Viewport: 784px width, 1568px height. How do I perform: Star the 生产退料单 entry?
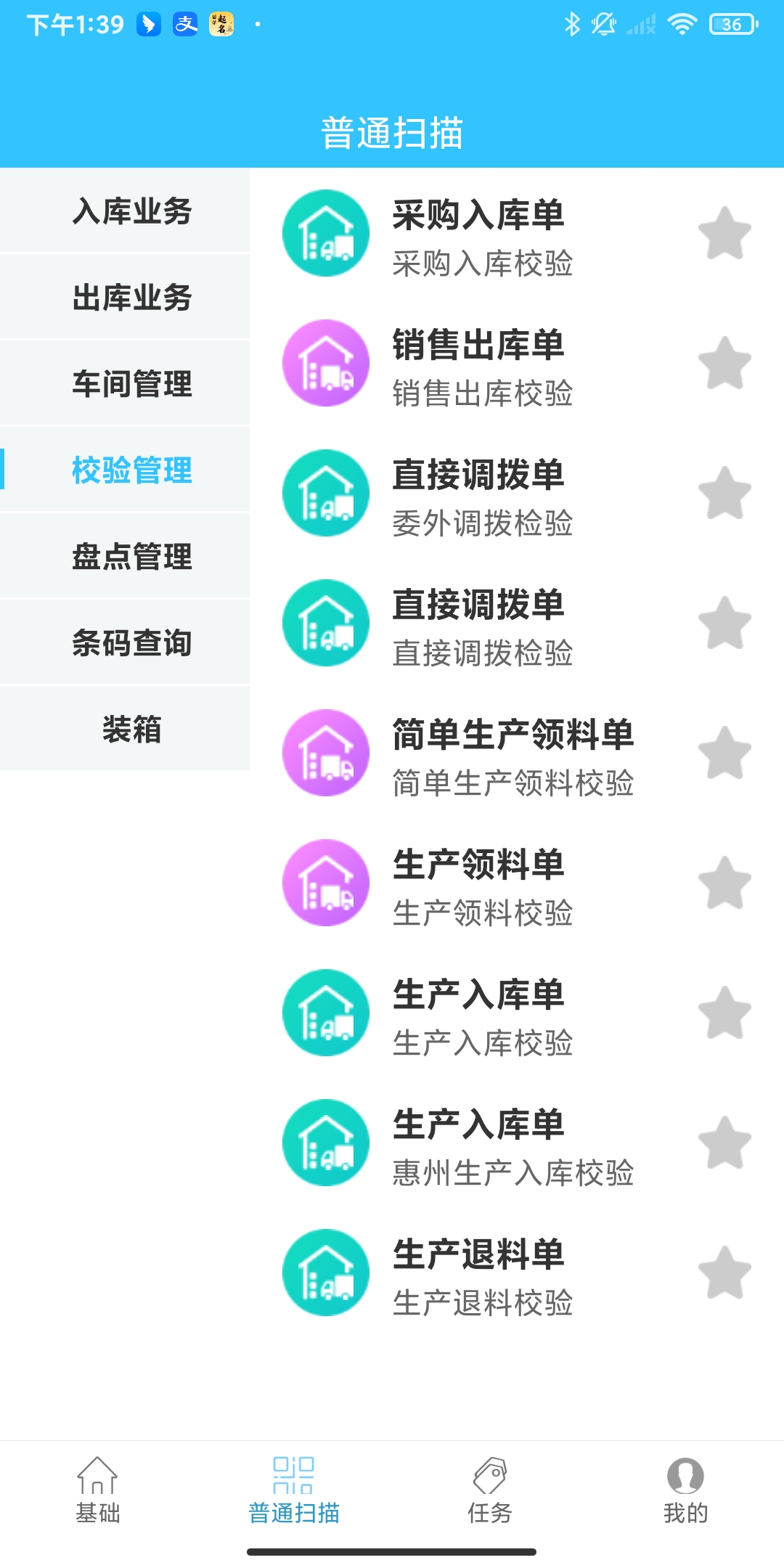pos(724,1273)
